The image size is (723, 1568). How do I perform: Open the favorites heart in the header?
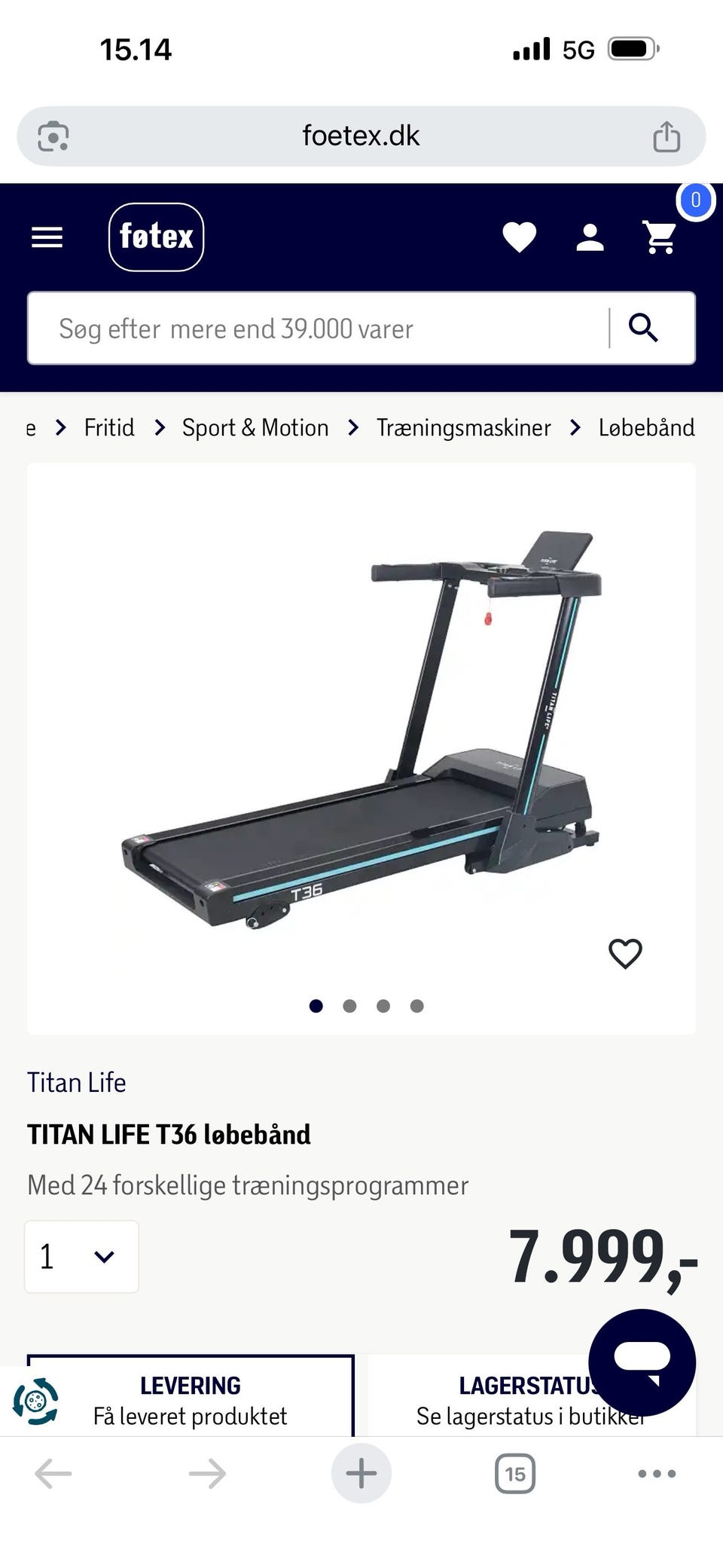pyautogui.click(x=520, y=237)
